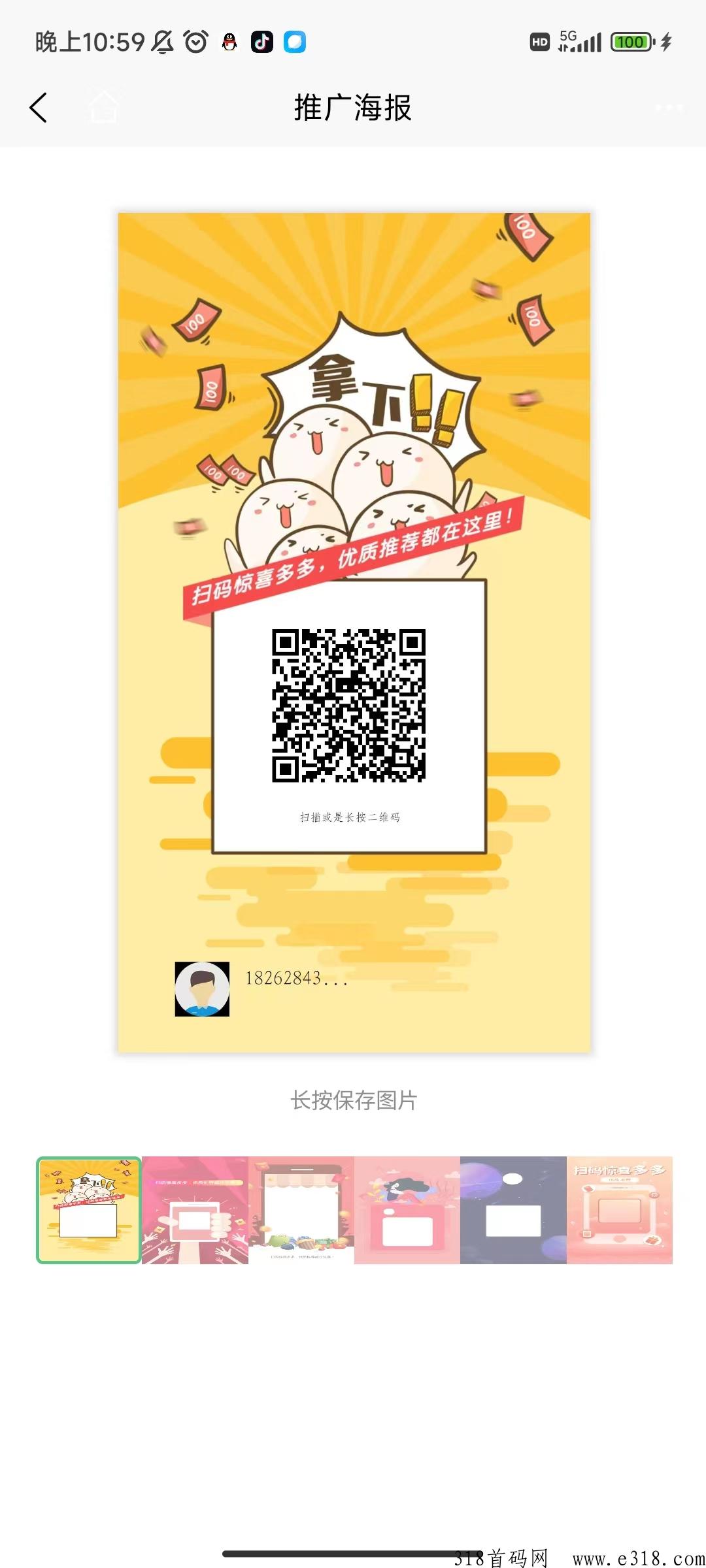The image size is (706, 1568).
Task: Pick the coral 扫码惊喜多多 poster template
Action: click(619, 1210)
